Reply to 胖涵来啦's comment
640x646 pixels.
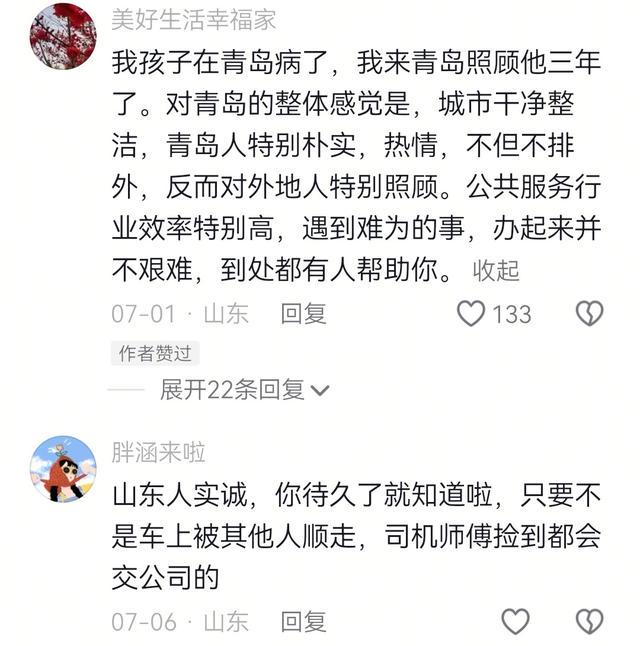[x=303, y=621]
